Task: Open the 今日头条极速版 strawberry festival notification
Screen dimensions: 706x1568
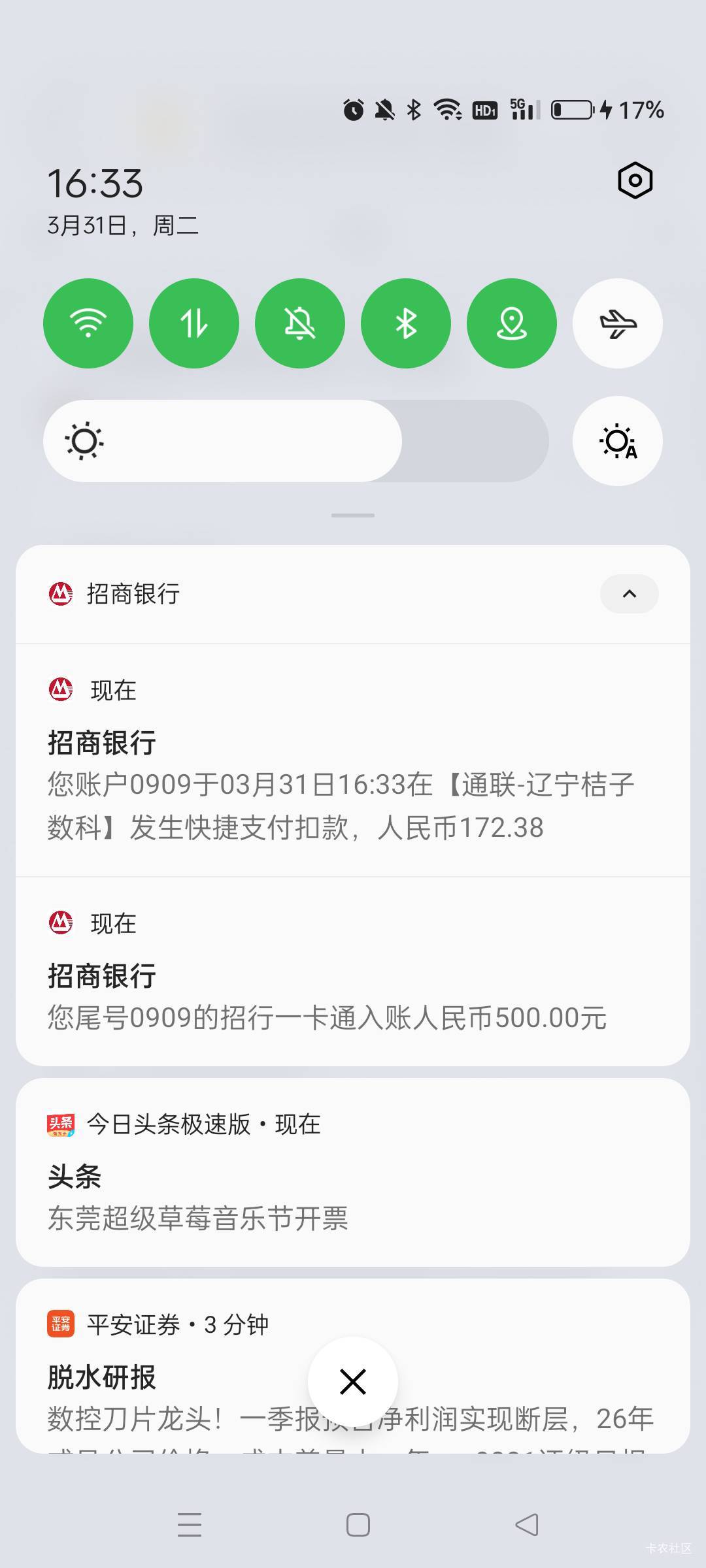Action: coord(353,1172)
